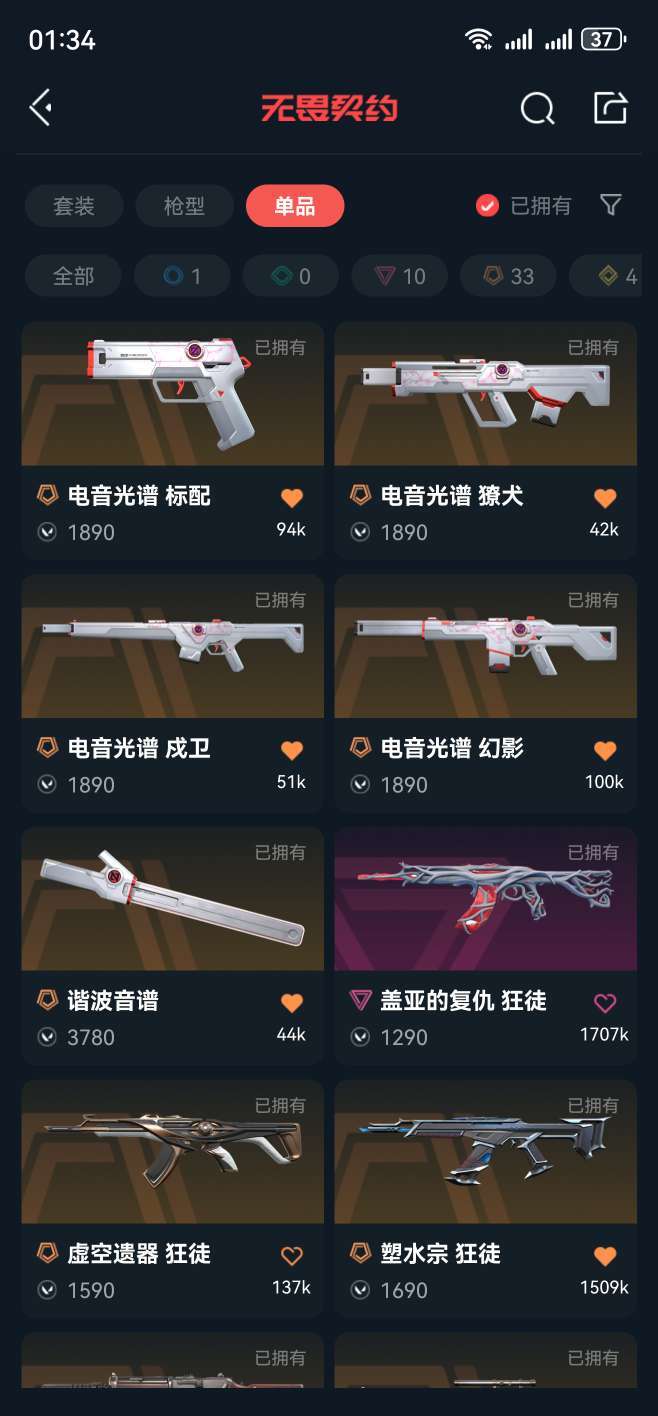The width and height of the screenshot is (658, 1416).
Task: Open the 电音光谱 标配 skin card
Action: [x=173, y=440]
